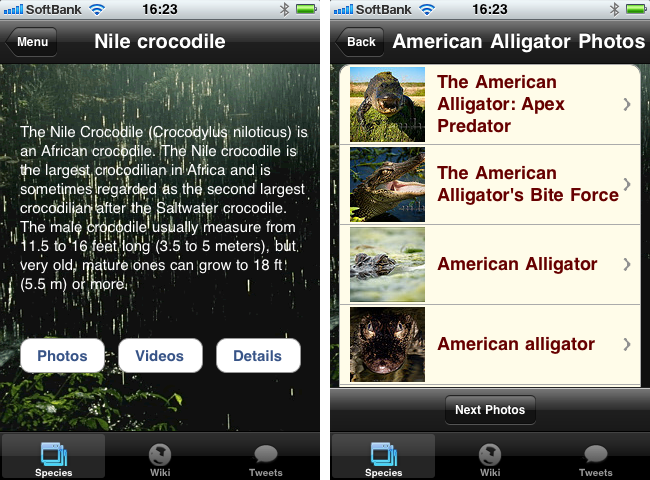The width and height of the screenshot is (650, 480).
Task: View Details for the Nile crocodile
Action: tap(257, 356)
